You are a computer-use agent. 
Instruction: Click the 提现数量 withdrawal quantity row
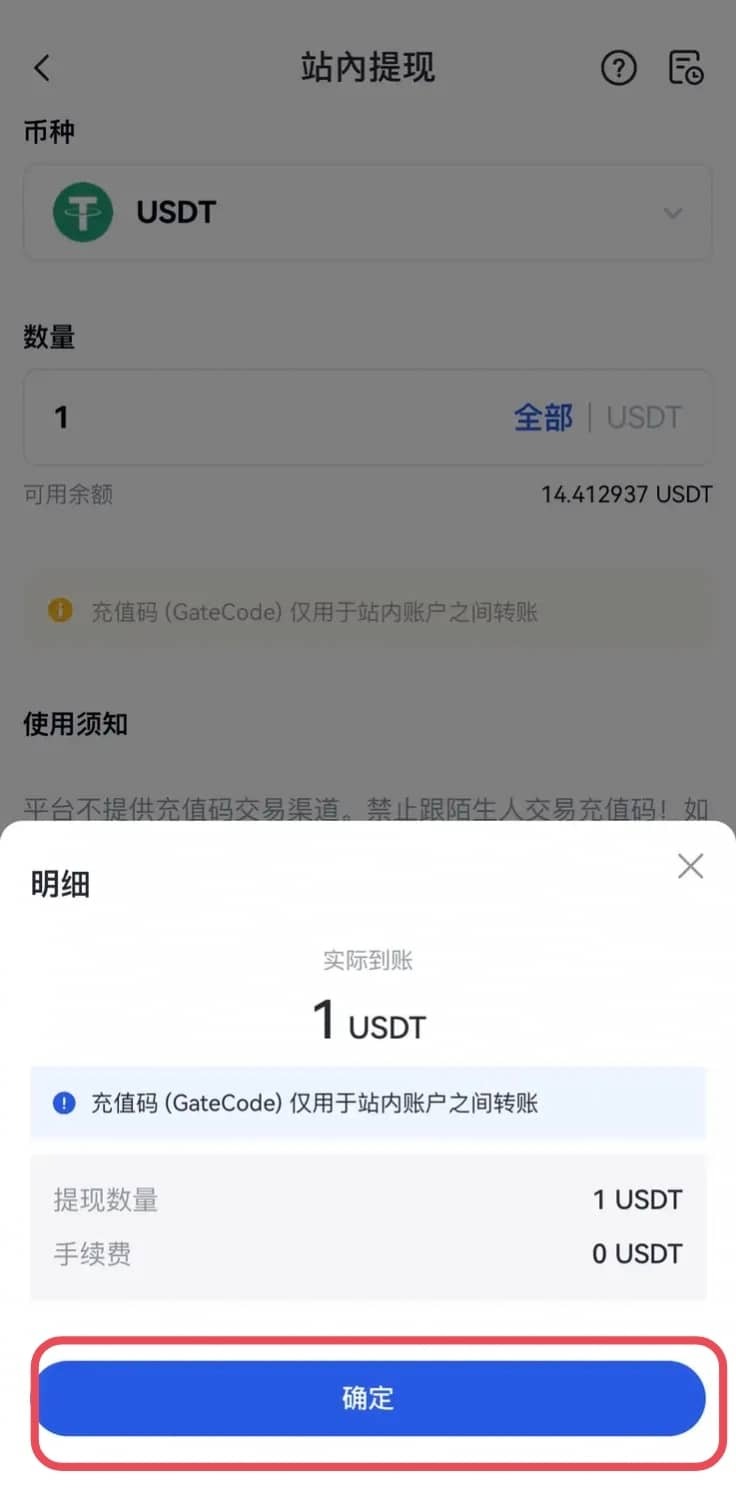(x=368, y=1200)
